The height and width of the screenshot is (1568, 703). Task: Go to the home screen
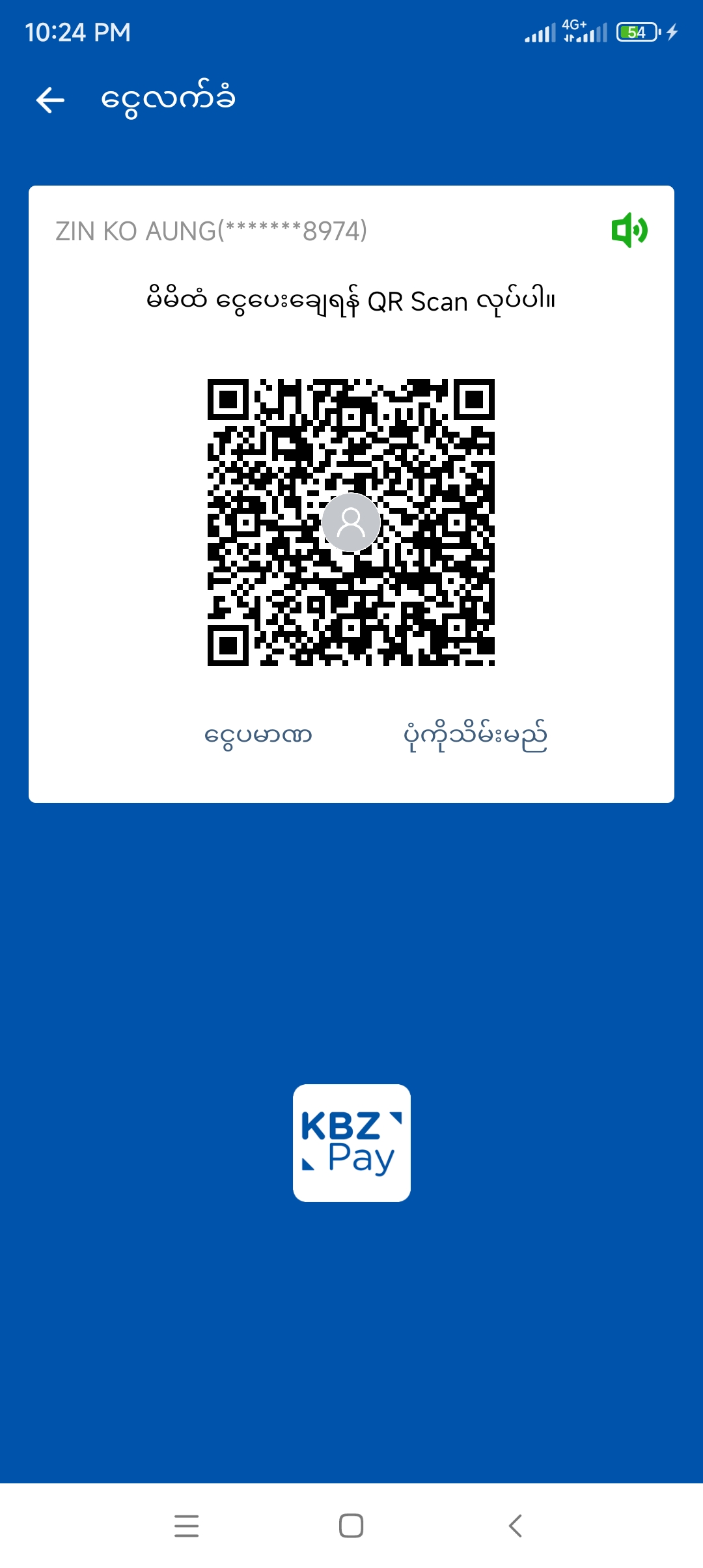tap(351, 1526)
